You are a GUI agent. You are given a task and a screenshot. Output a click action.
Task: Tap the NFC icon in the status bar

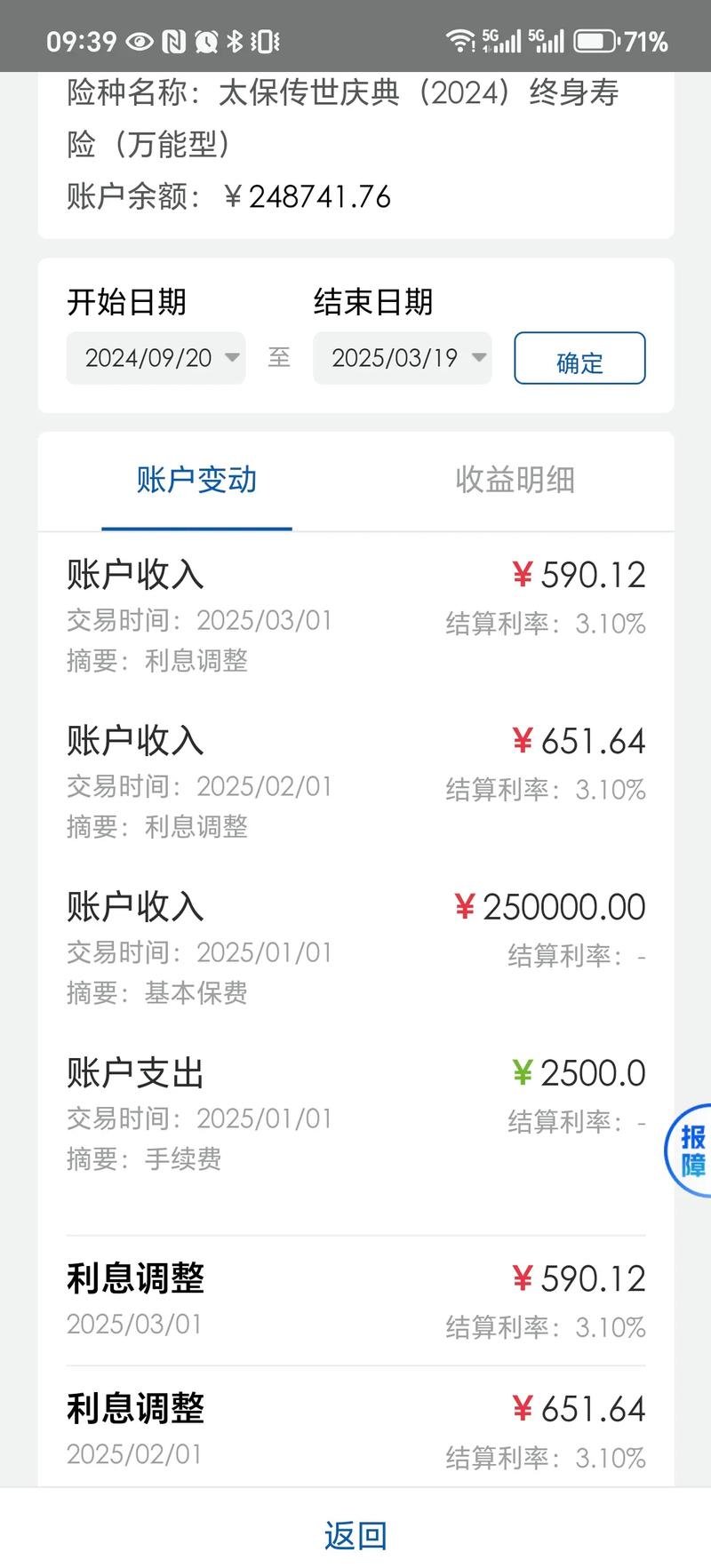click(176, 37)
